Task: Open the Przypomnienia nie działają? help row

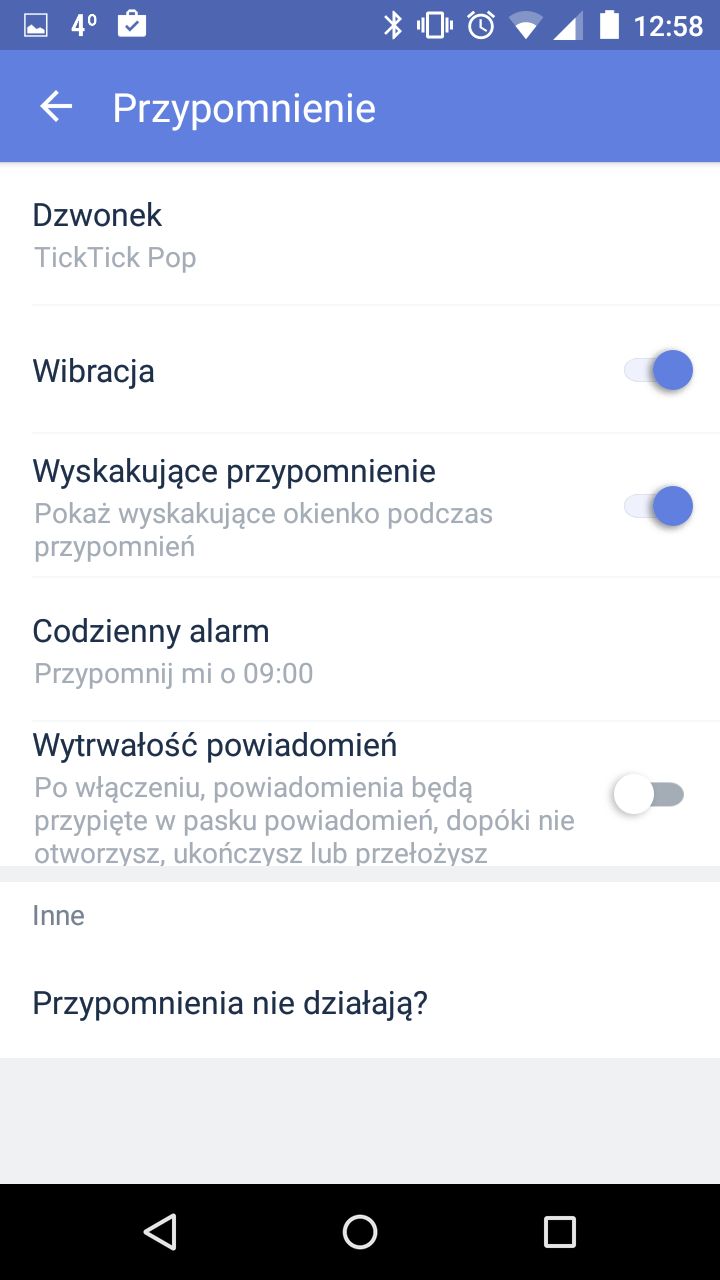Action: click(360, 1003)
